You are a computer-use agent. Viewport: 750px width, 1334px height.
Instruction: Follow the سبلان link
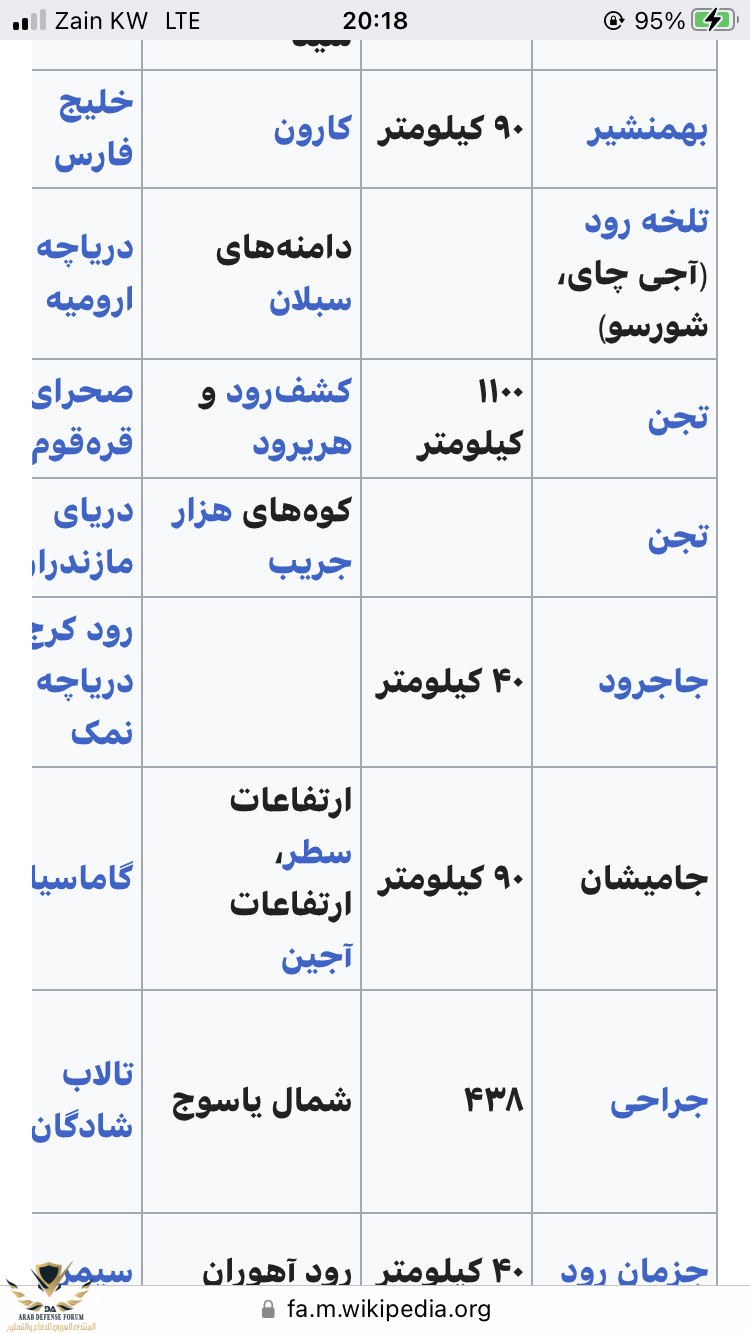[310, 301]
